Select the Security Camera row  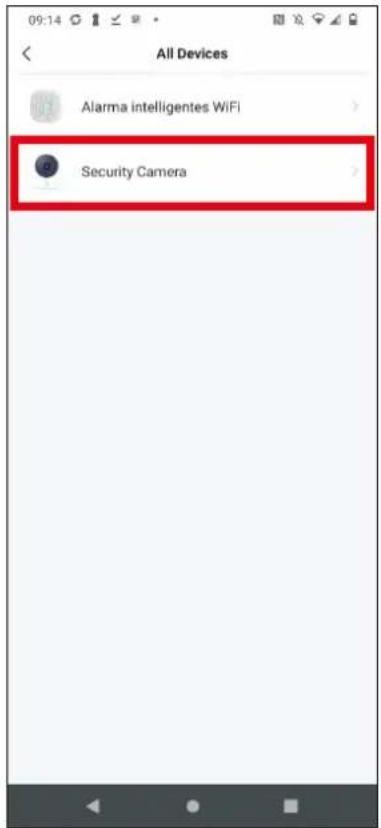[192, 172]
